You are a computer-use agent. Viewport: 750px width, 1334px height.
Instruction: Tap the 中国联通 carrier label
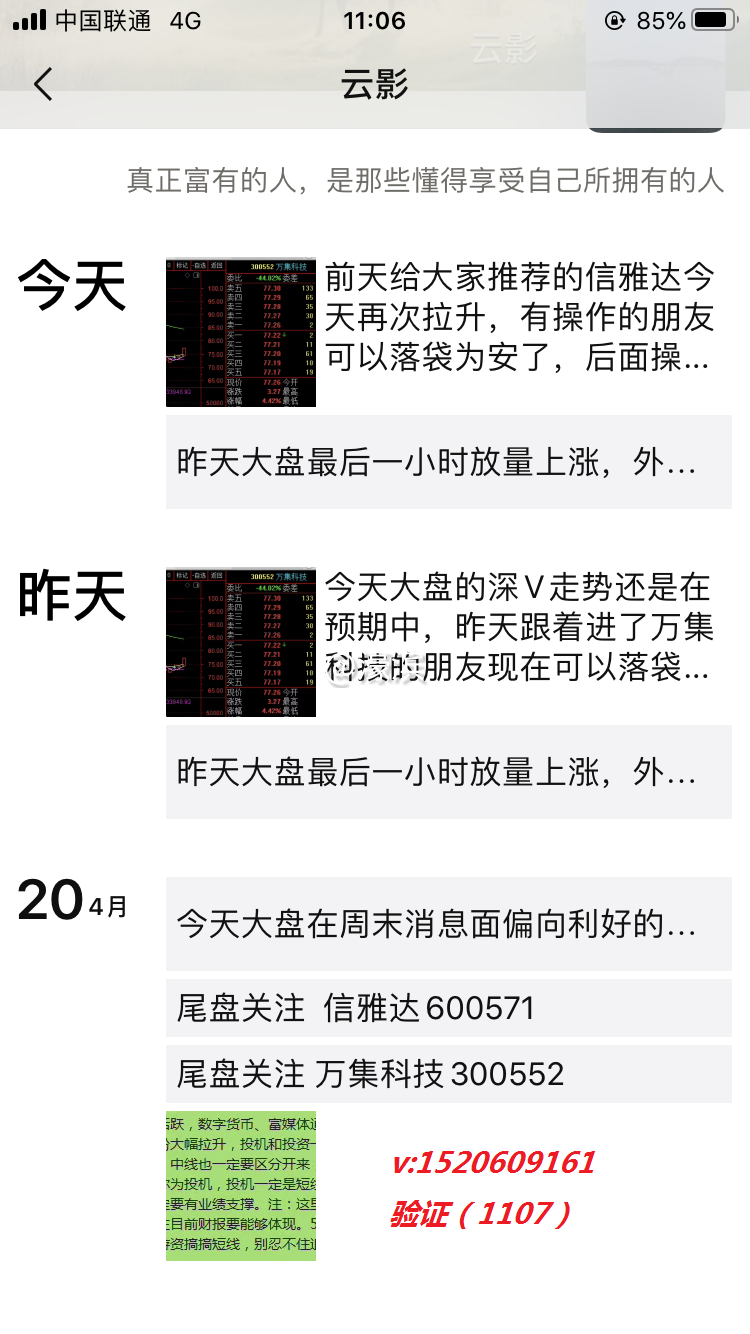point(97,18)
